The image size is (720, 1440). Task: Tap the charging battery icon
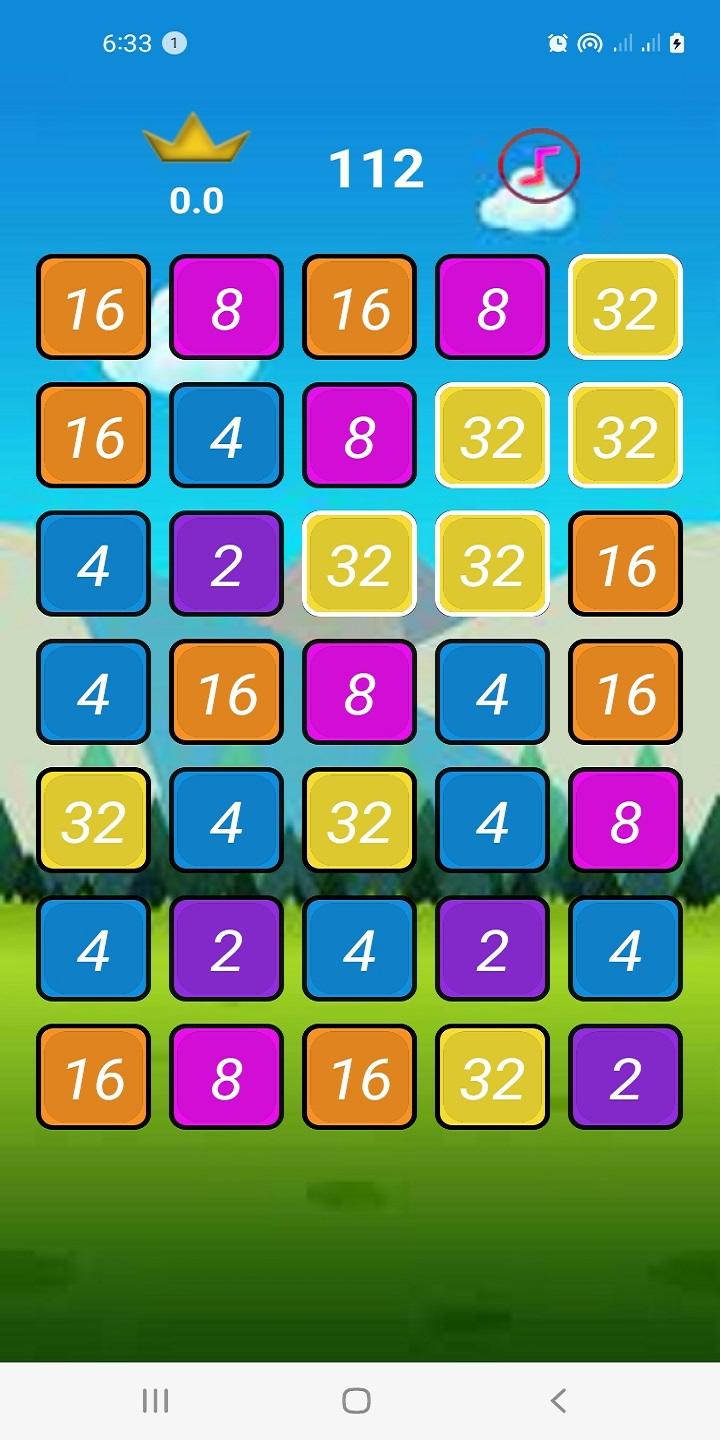(679, 43)
